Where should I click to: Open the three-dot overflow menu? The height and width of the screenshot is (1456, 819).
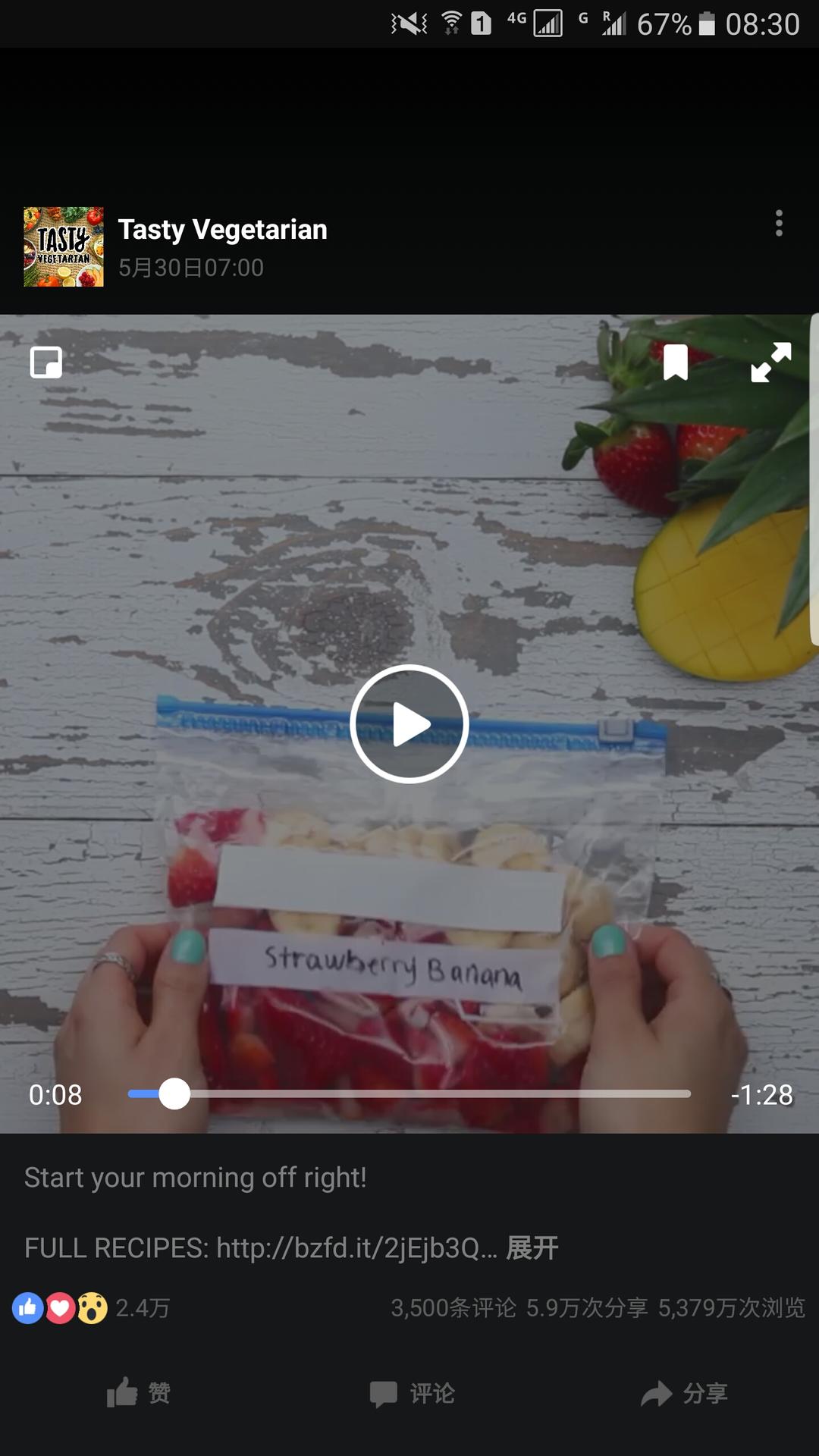coord(779,223)
